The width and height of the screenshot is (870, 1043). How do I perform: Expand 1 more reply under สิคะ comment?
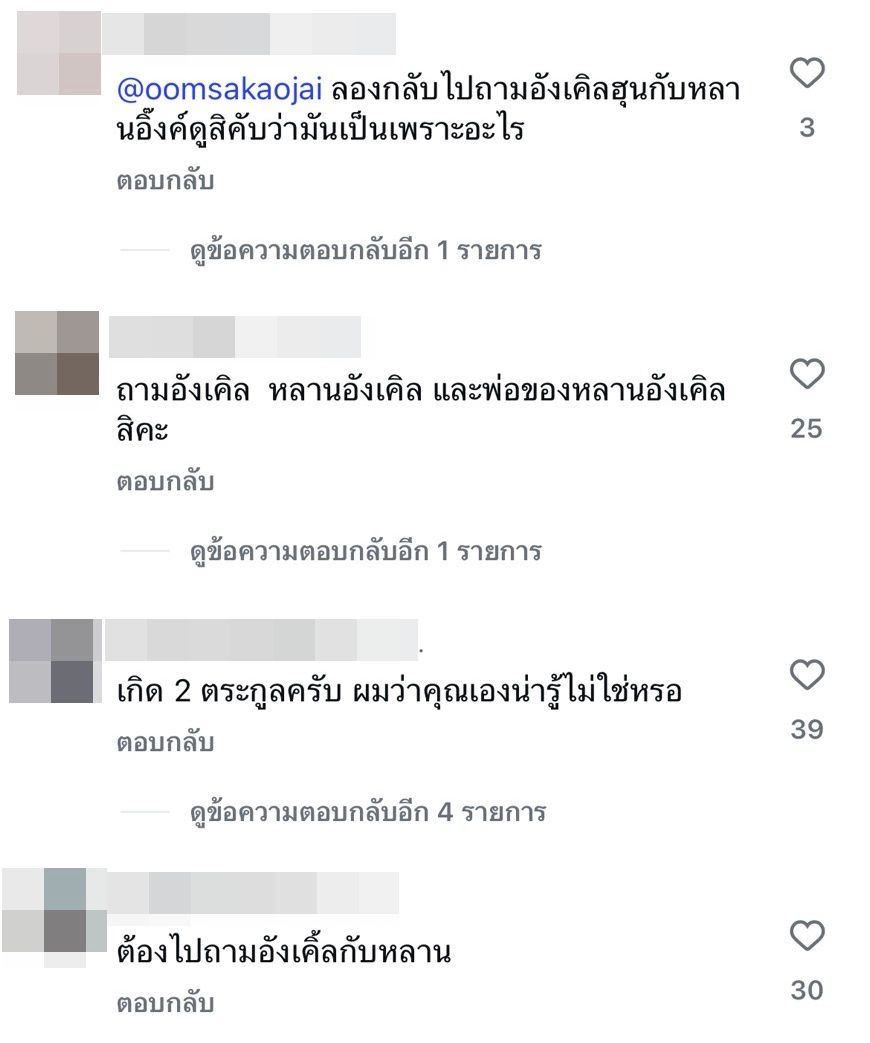(x=365, y=551)
